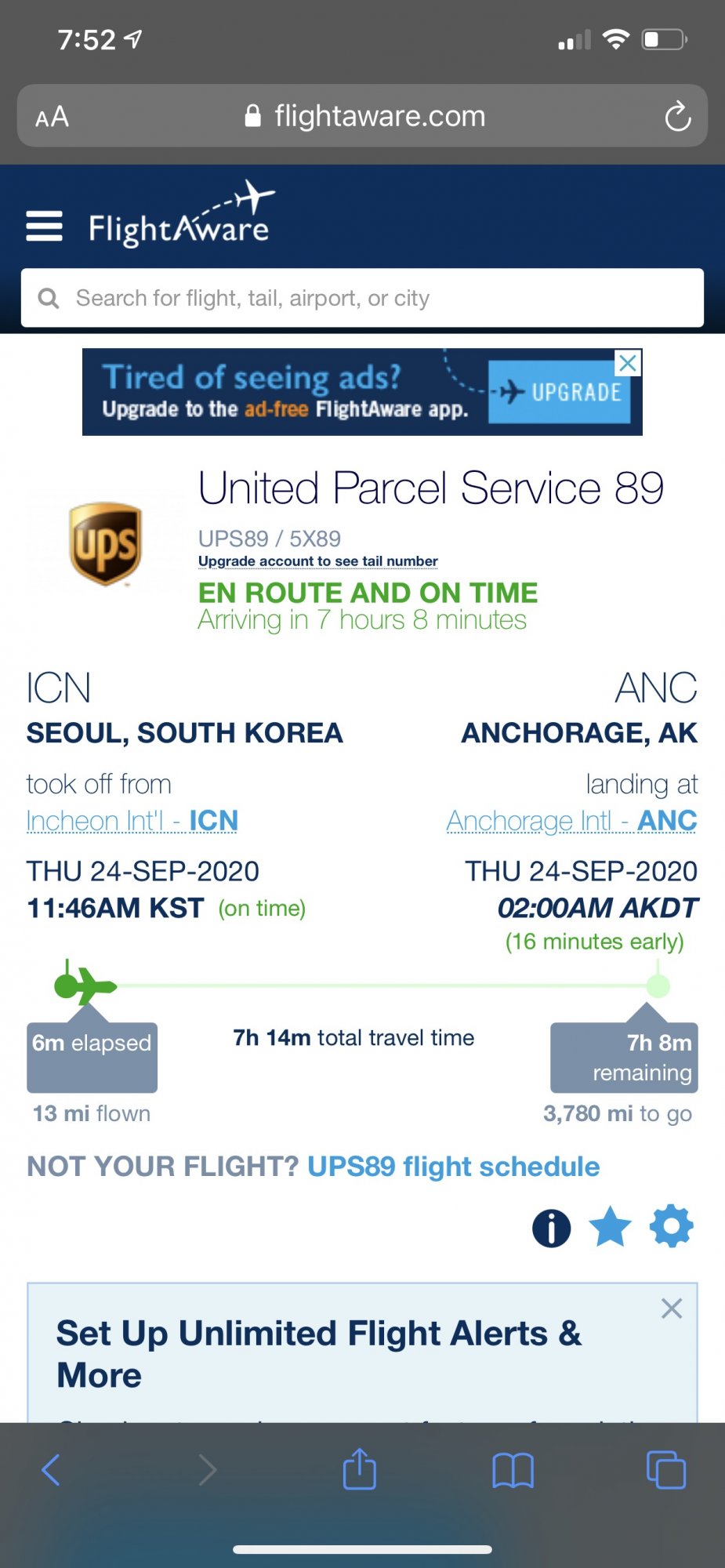Open Safari bookmarks
Screen dimensions: 725x1568
513,1470
